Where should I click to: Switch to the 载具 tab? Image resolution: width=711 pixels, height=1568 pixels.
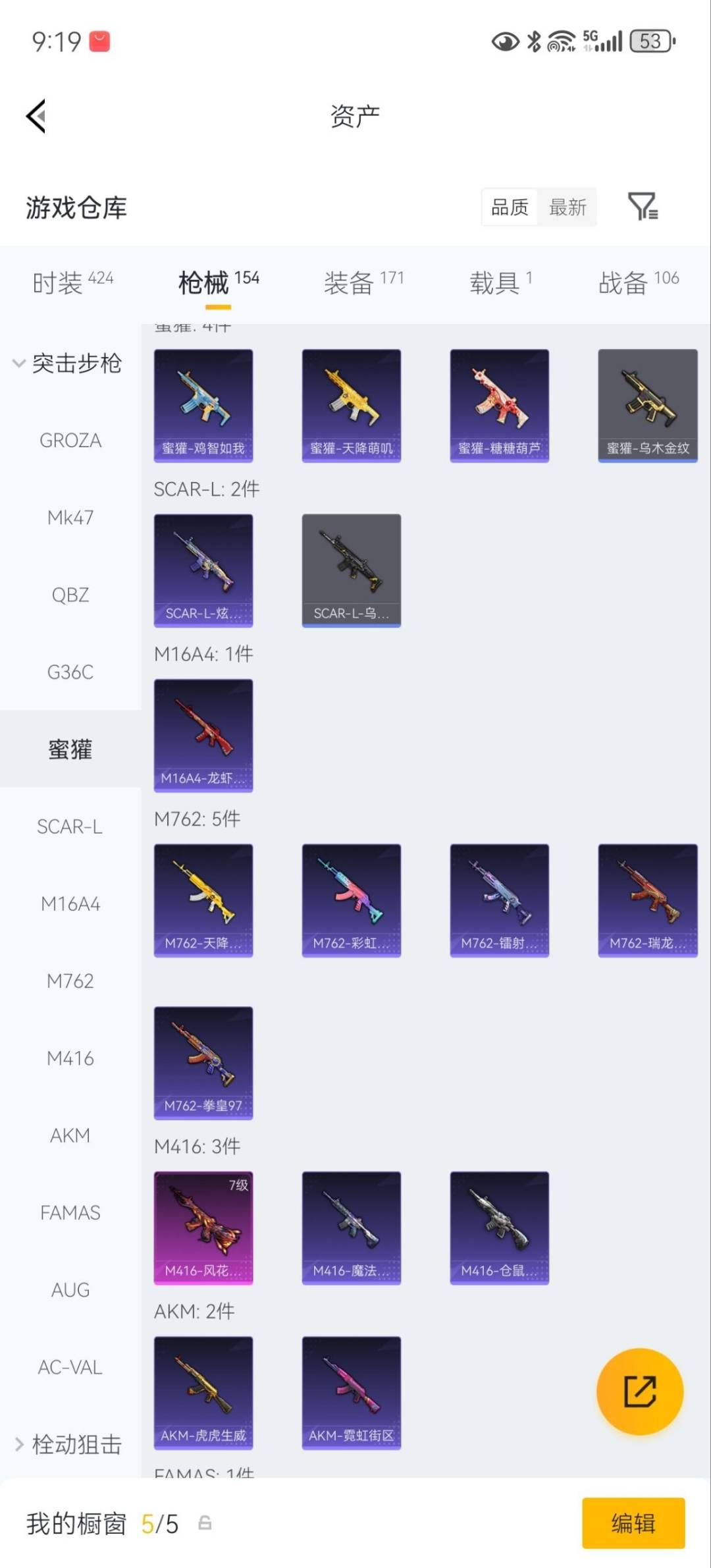(500, 283)
